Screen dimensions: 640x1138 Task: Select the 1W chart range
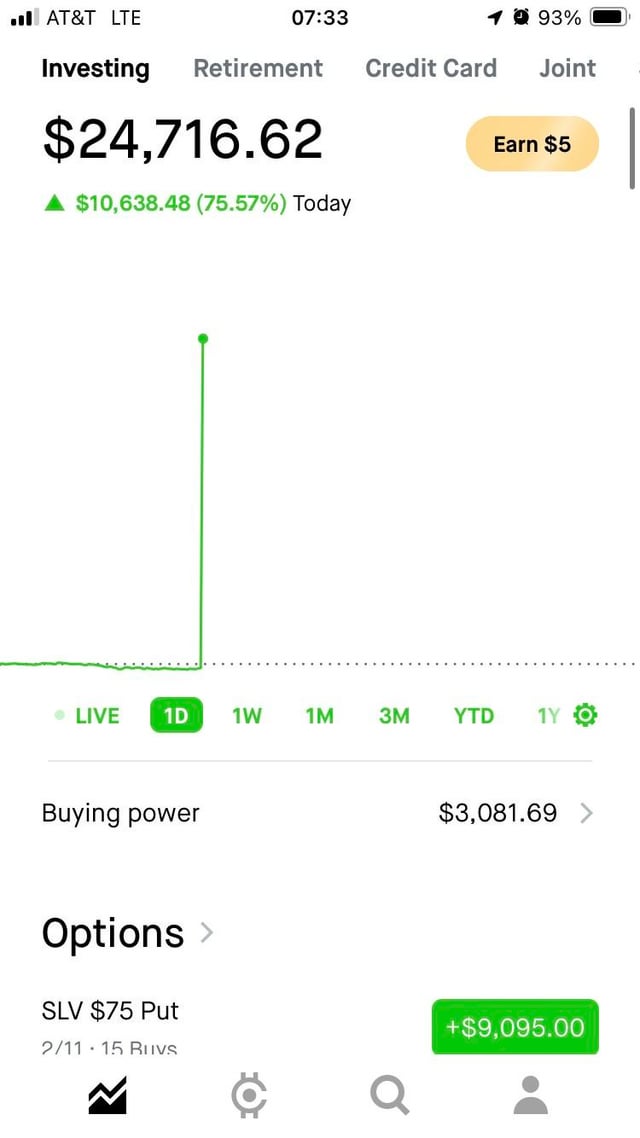[246, 716]
